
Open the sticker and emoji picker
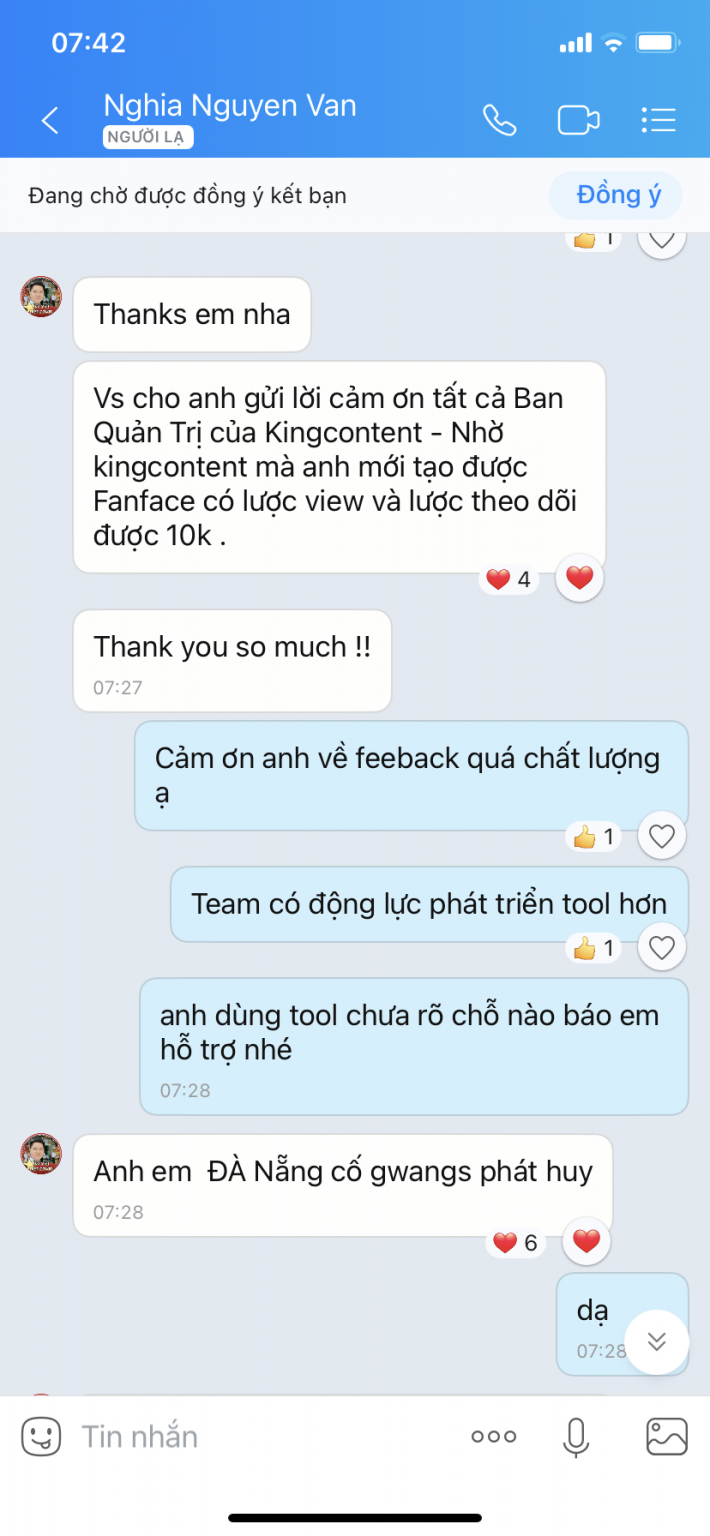click(x=41, y=1437)
